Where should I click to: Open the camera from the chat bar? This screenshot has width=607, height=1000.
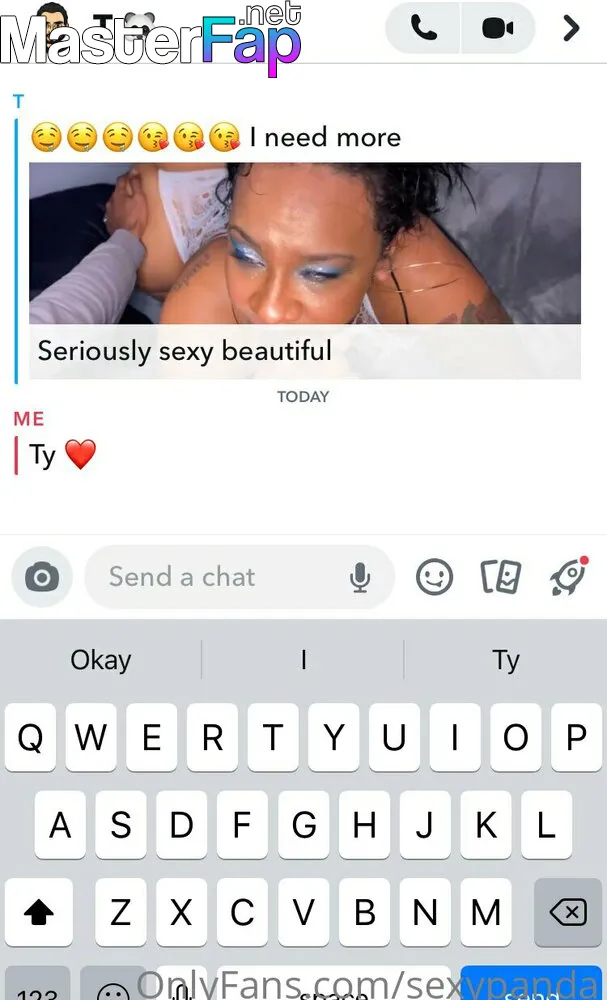42,577
